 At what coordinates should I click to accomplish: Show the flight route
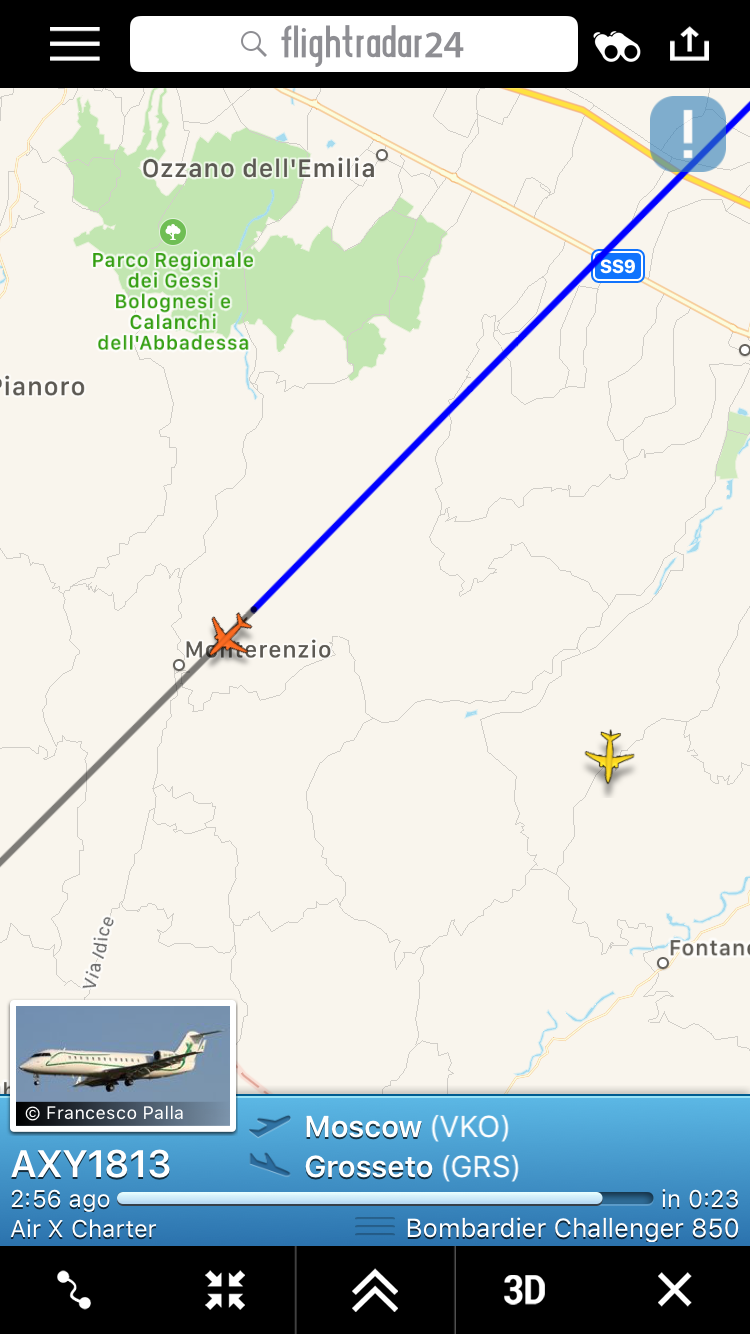point(75,1290)
